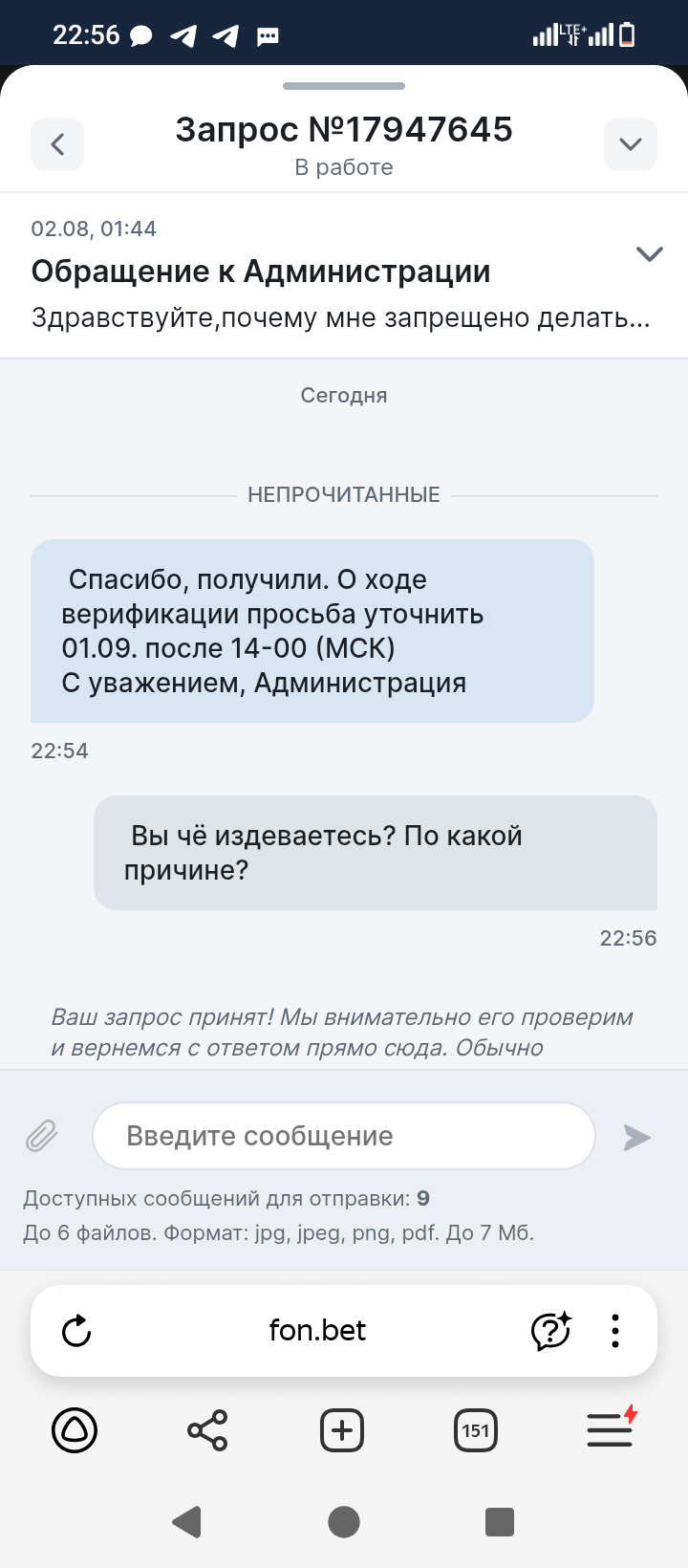The height and width of the screenshot is (1568, 688).
Task: Expand the Обращение к Администрации message
Action: click(x=649, y=254)
